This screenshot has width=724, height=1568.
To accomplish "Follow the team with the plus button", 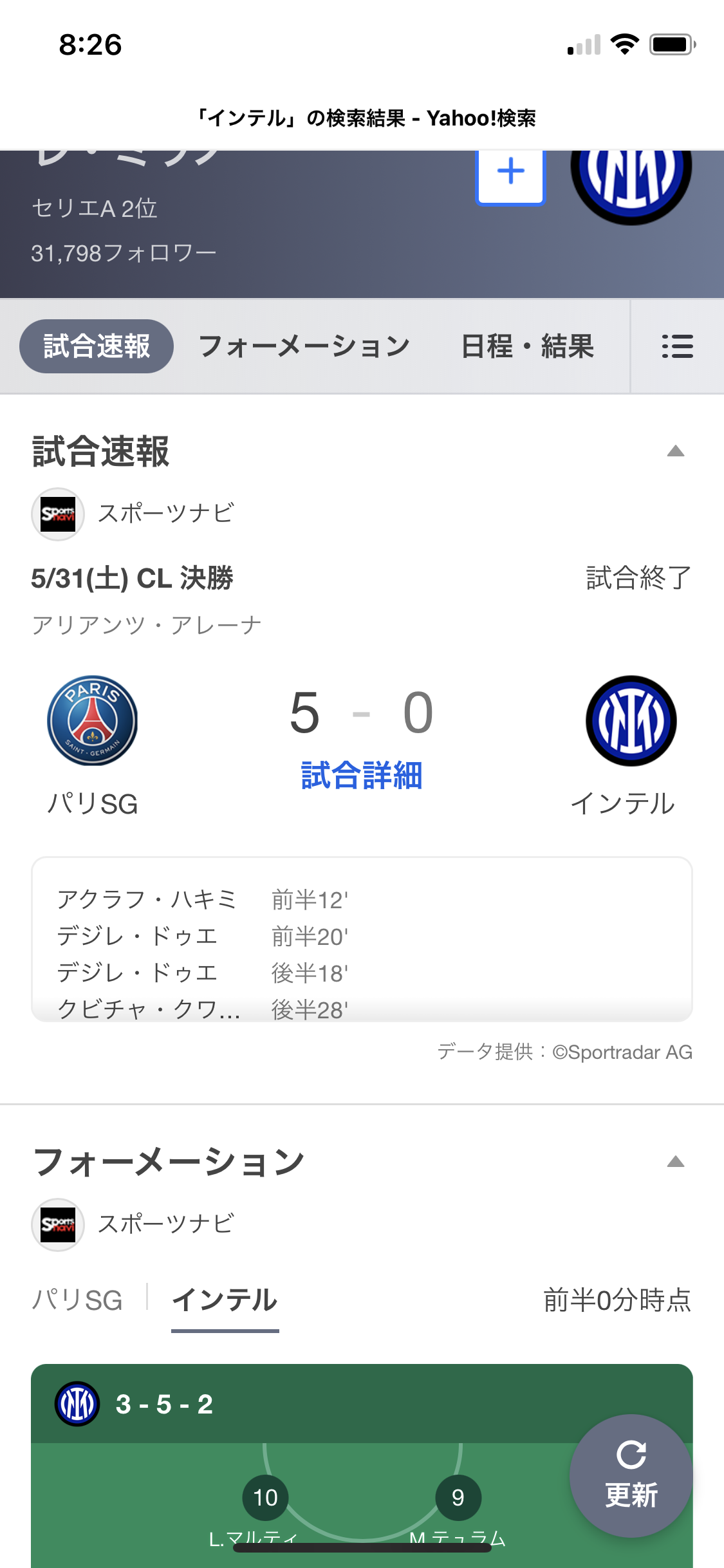I will (510, 173).
